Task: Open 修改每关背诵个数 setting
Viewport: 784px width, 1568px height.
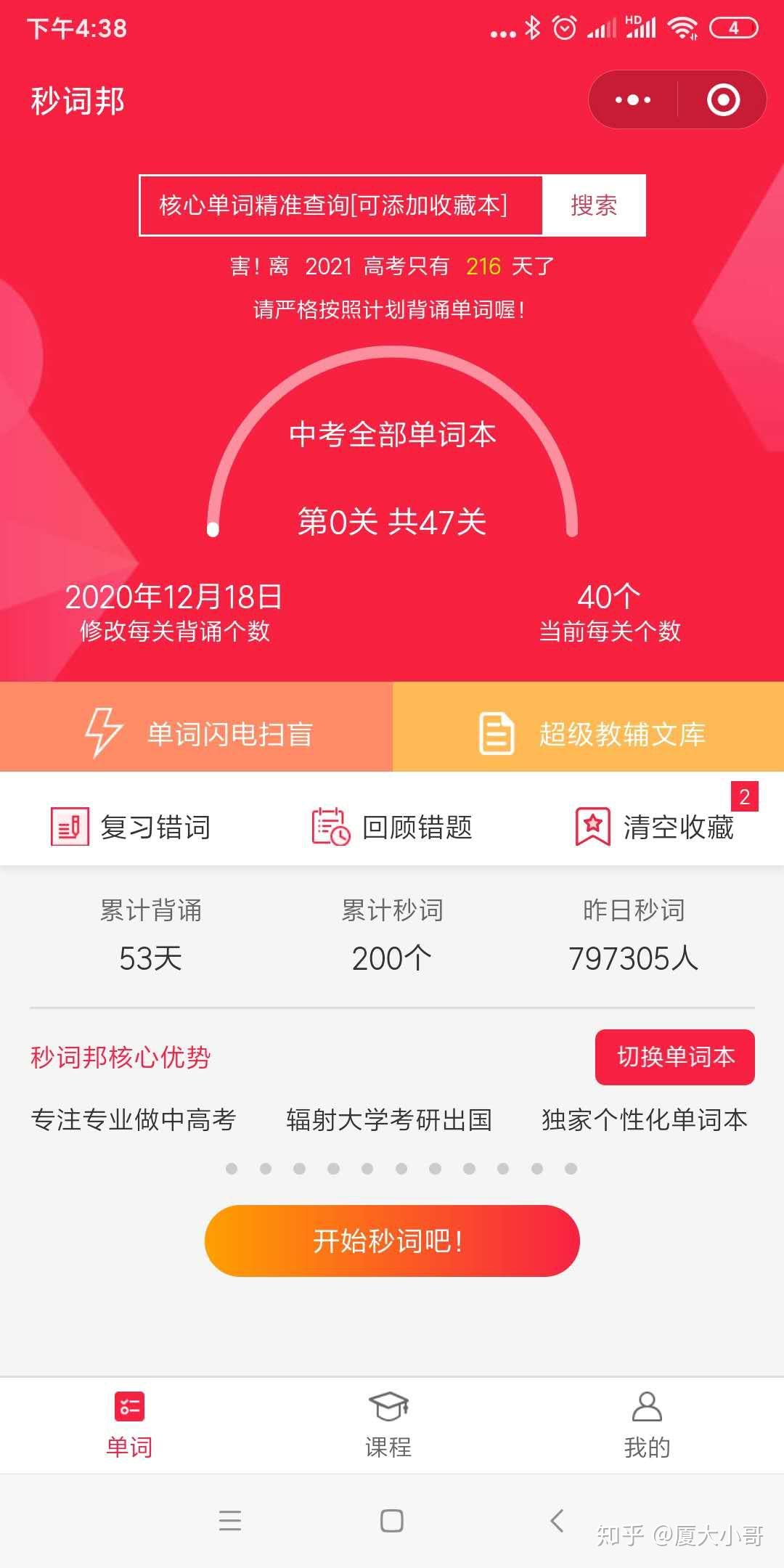Action: [x=174, y=630]
